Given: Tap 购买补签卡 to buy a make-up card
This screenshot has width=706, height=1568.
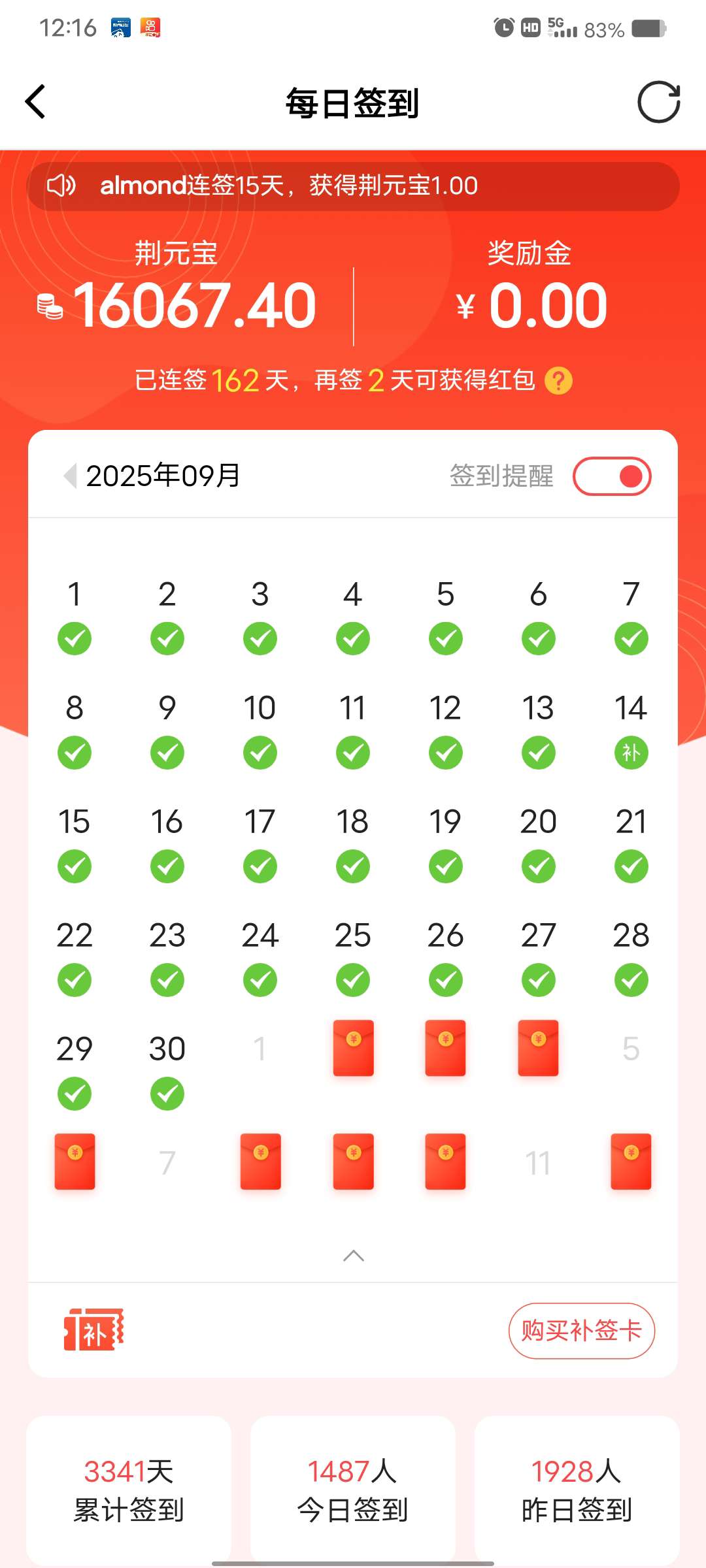Looking at the screenshot, I should (581, 1331).
